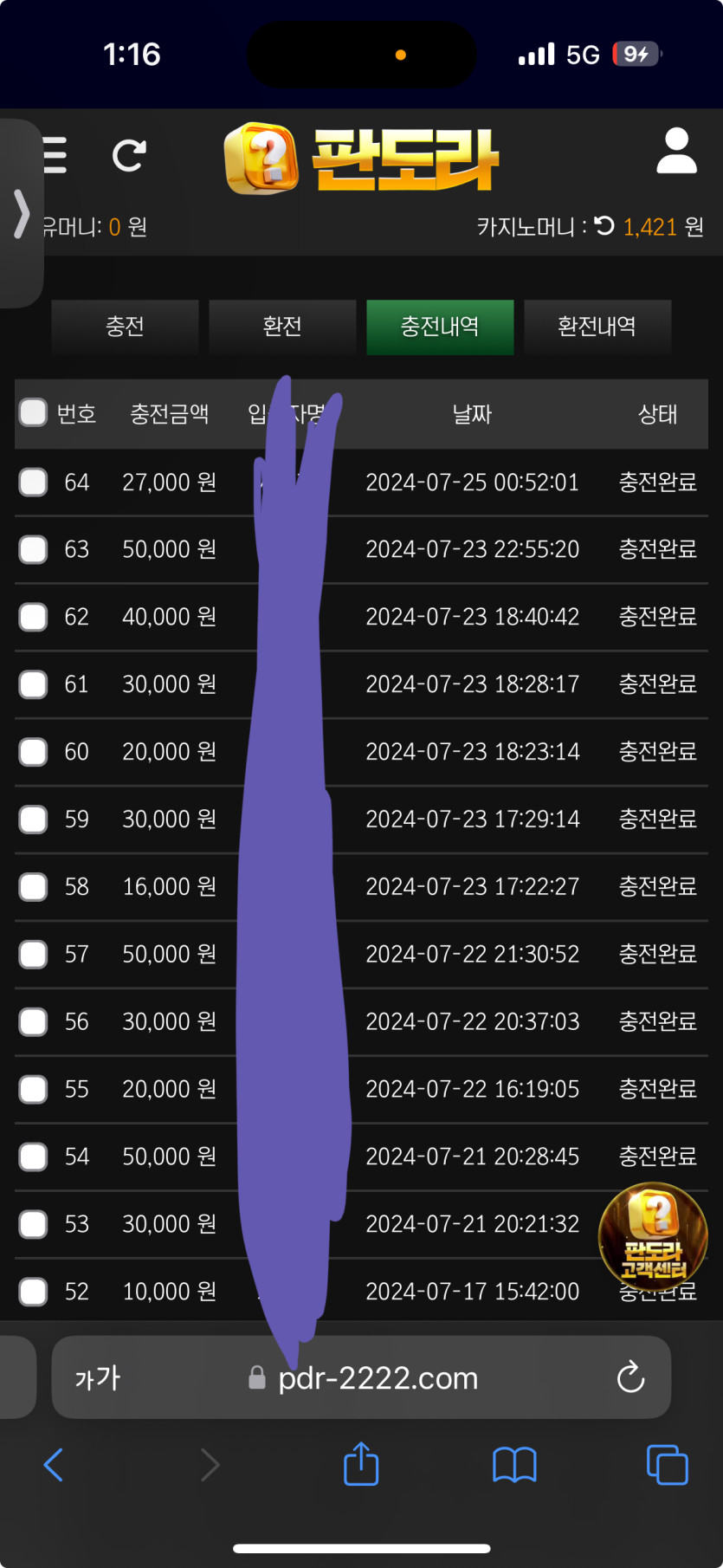723x1568 pixels.
Task: Tap the refresh icon beside the menu
Action: (x=129, y=155)
